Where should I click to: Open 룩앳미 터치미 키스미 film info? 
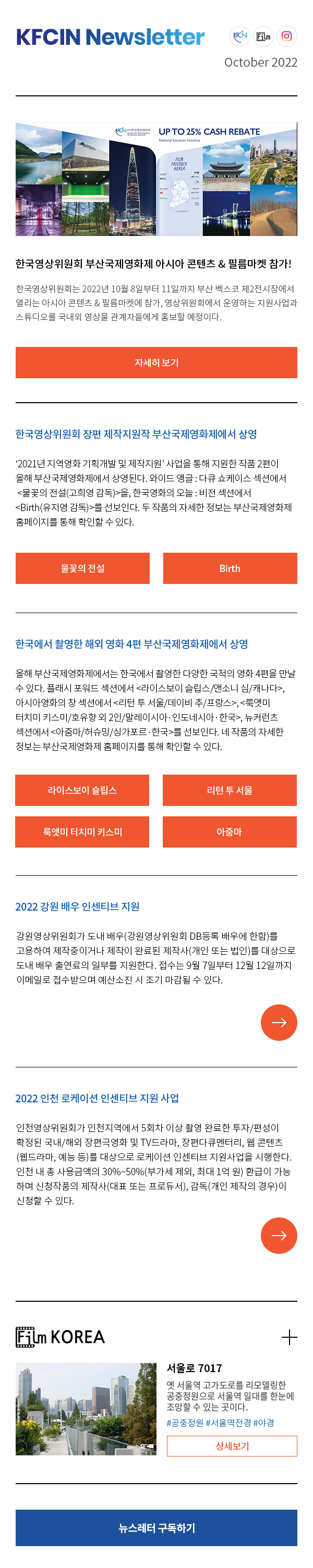point(82,832)
